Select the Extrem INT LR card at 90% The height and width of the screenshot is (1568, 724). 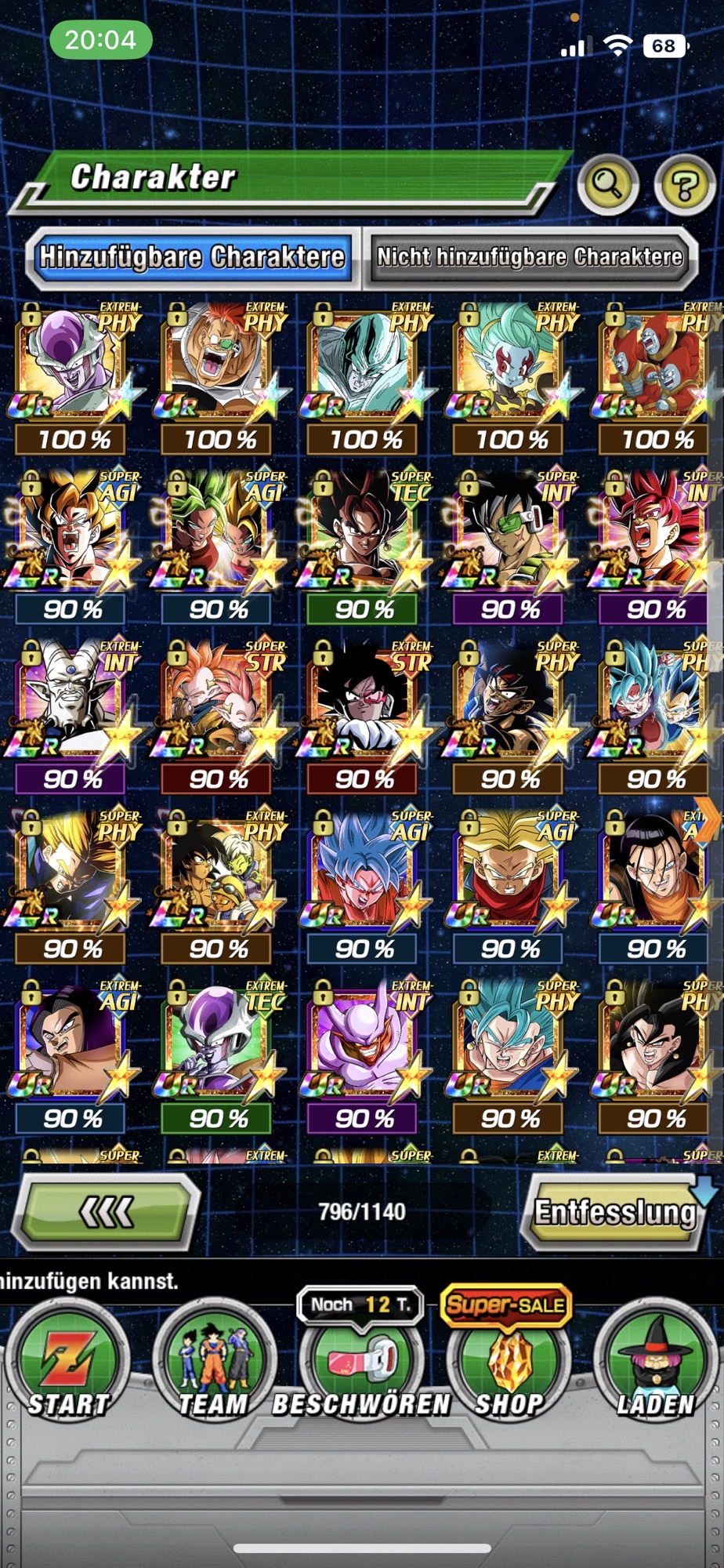[x=74, y=717]
